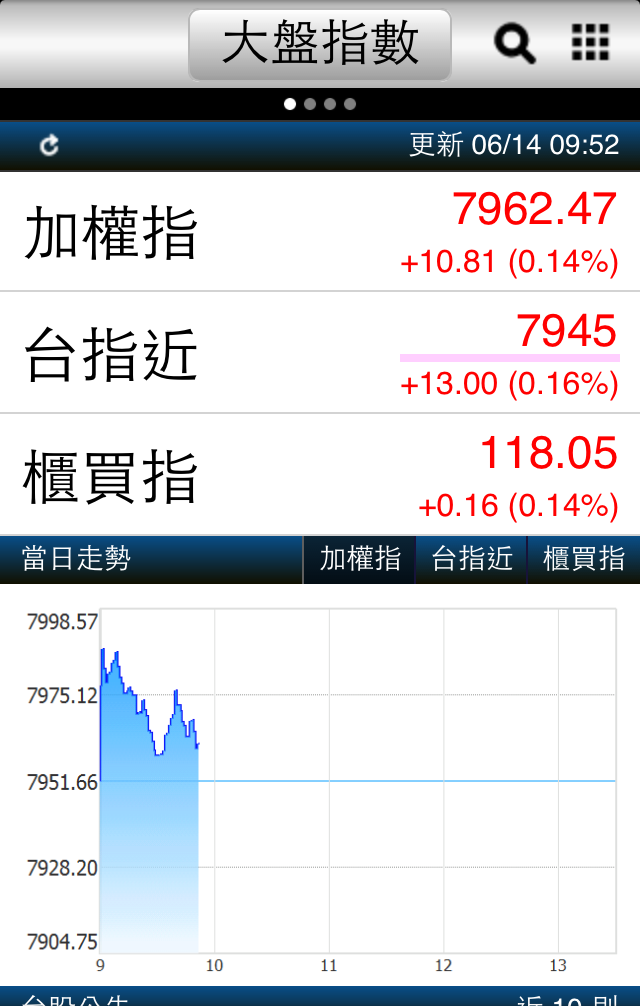Switch chart to the 加權指 tab
Screen dimensions: 640x1006
(x=360, y=559)
